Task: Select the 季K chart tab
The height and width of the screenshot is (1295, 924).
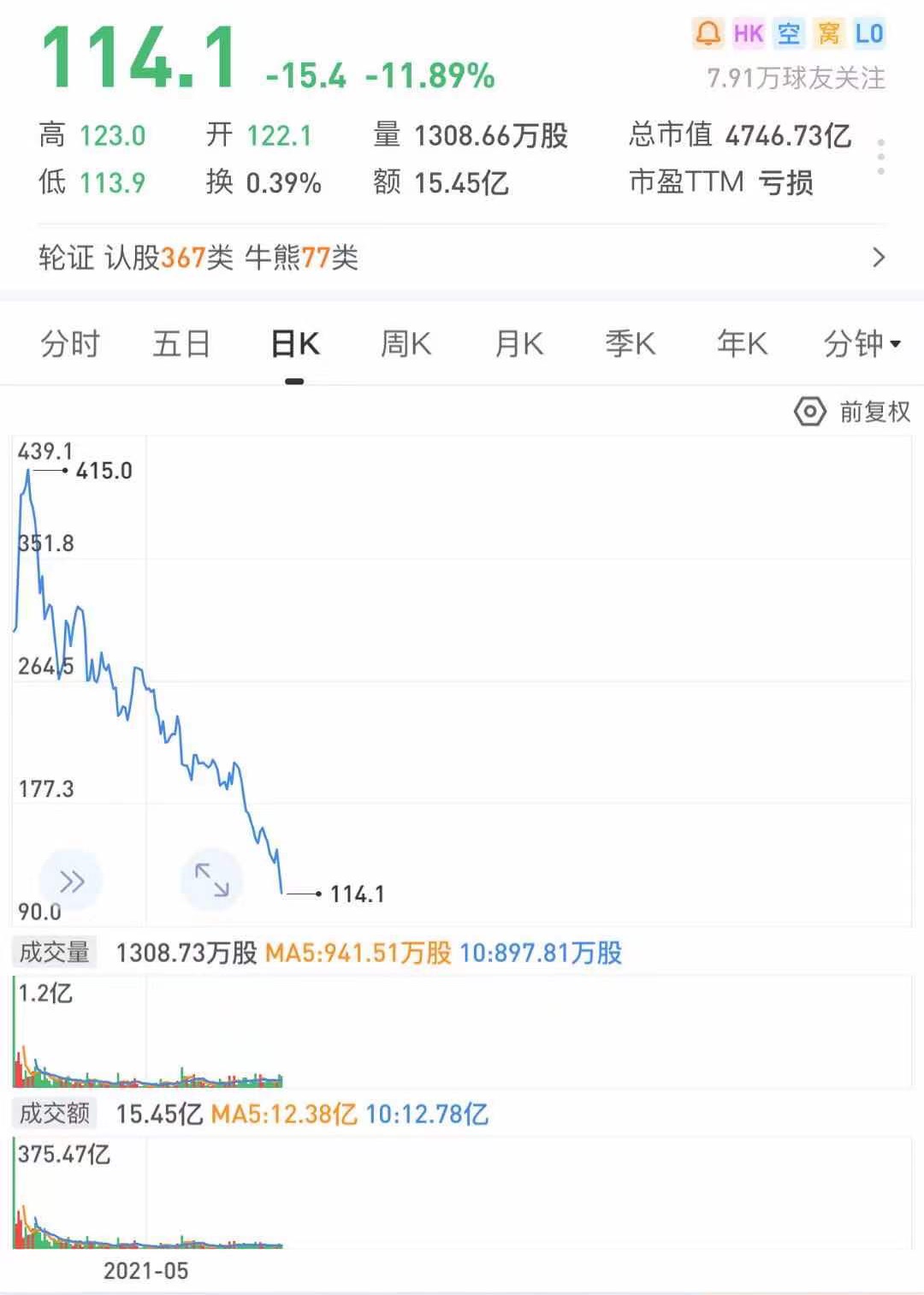Action: [x=631, y=344]
